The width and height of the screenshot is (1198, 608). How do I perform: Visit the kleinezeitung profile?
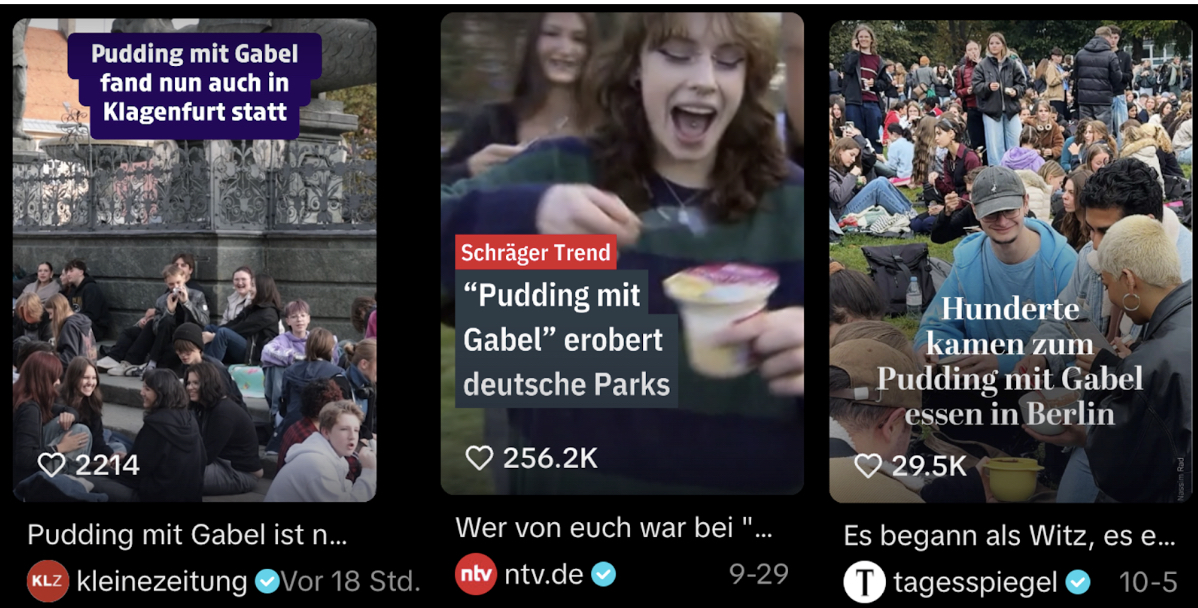(x=160, y=581)
